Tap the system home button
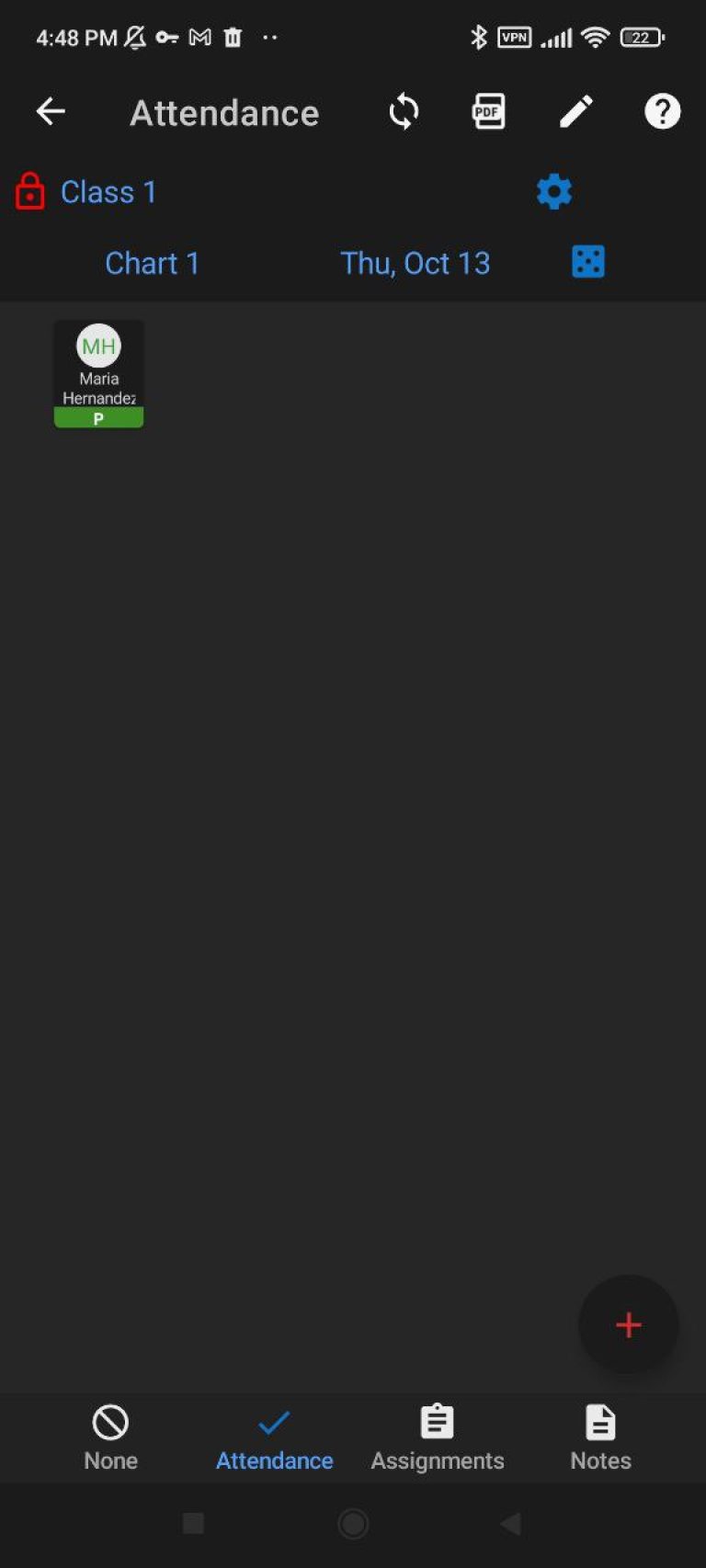 pos(353,1523)
